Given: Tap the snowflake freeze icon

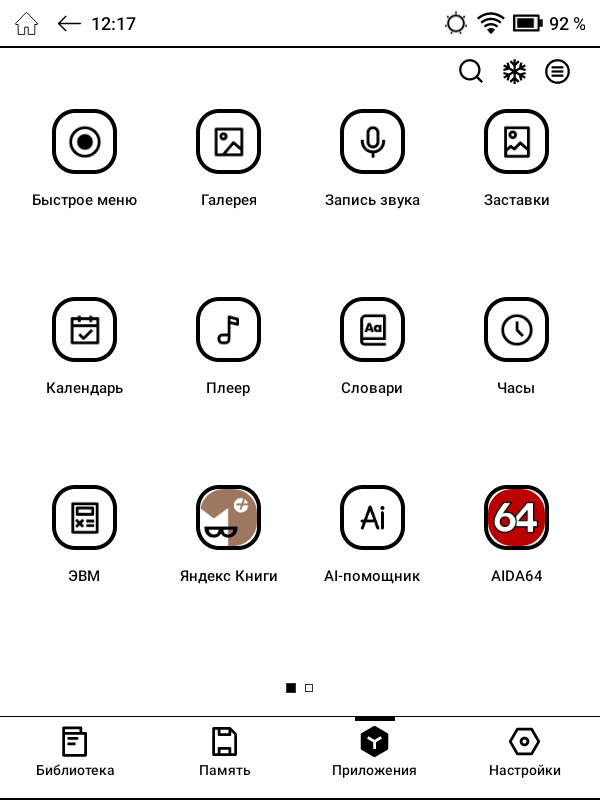Looking at the screenshot, I should [x=514, y=72].
